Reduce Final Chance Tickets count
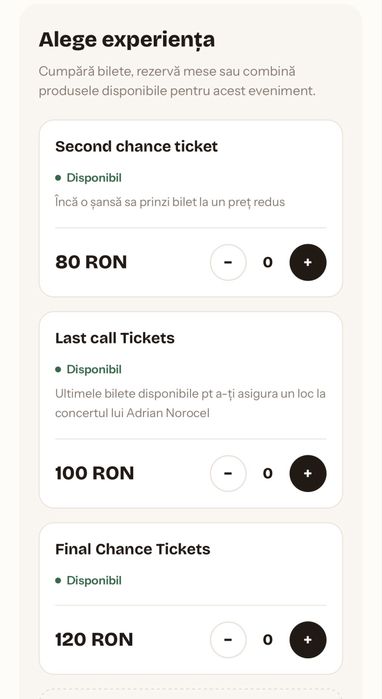This screenshot has width=382, height=699. point(228,640)
